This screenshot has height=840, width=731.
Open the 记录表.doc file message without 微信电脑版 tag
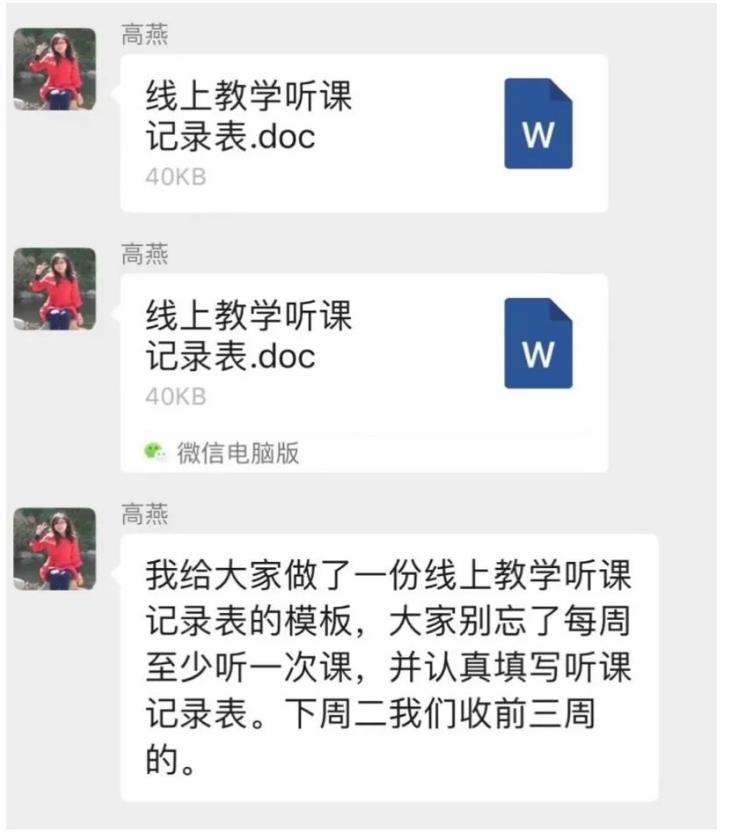(363, 133)
